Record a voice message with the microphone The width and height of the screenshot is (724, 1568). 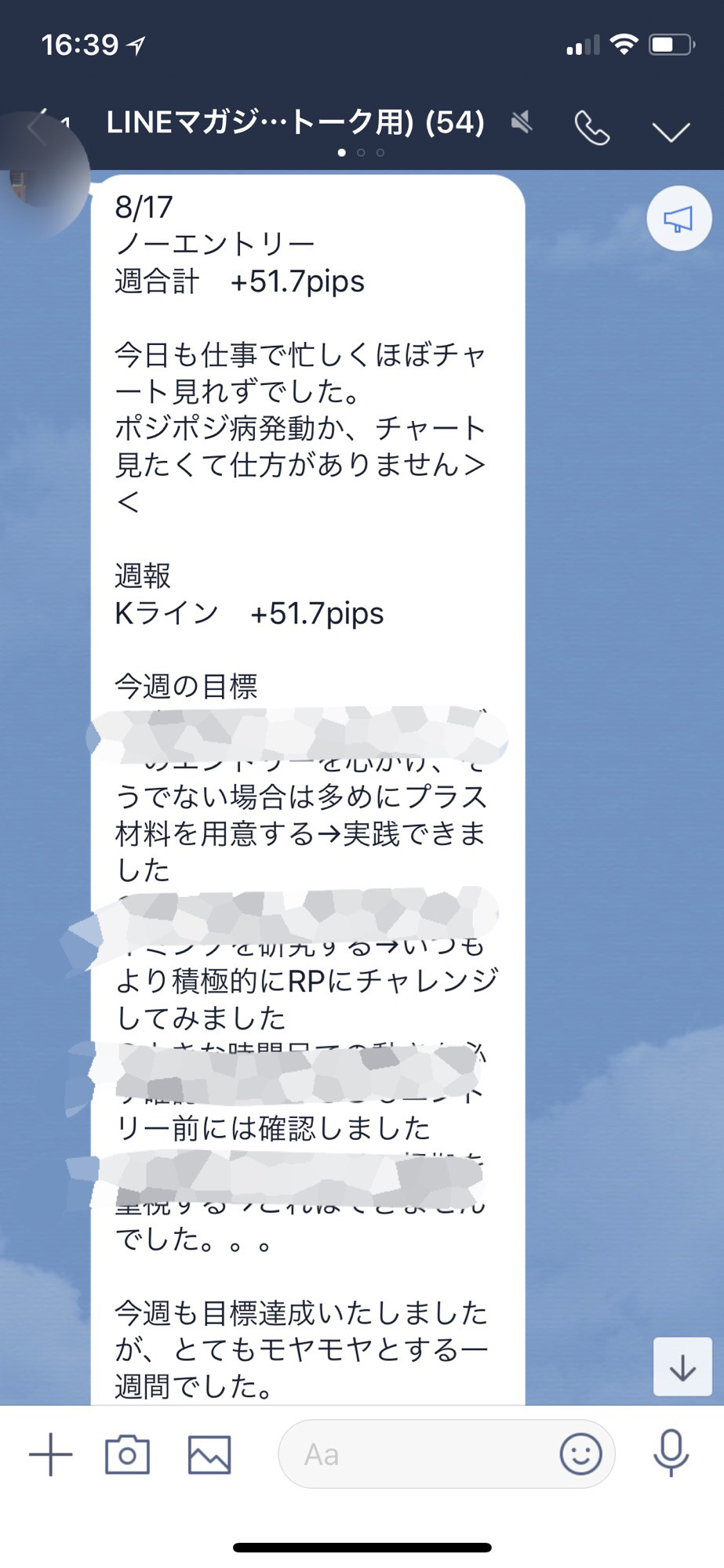[671, 1453]
